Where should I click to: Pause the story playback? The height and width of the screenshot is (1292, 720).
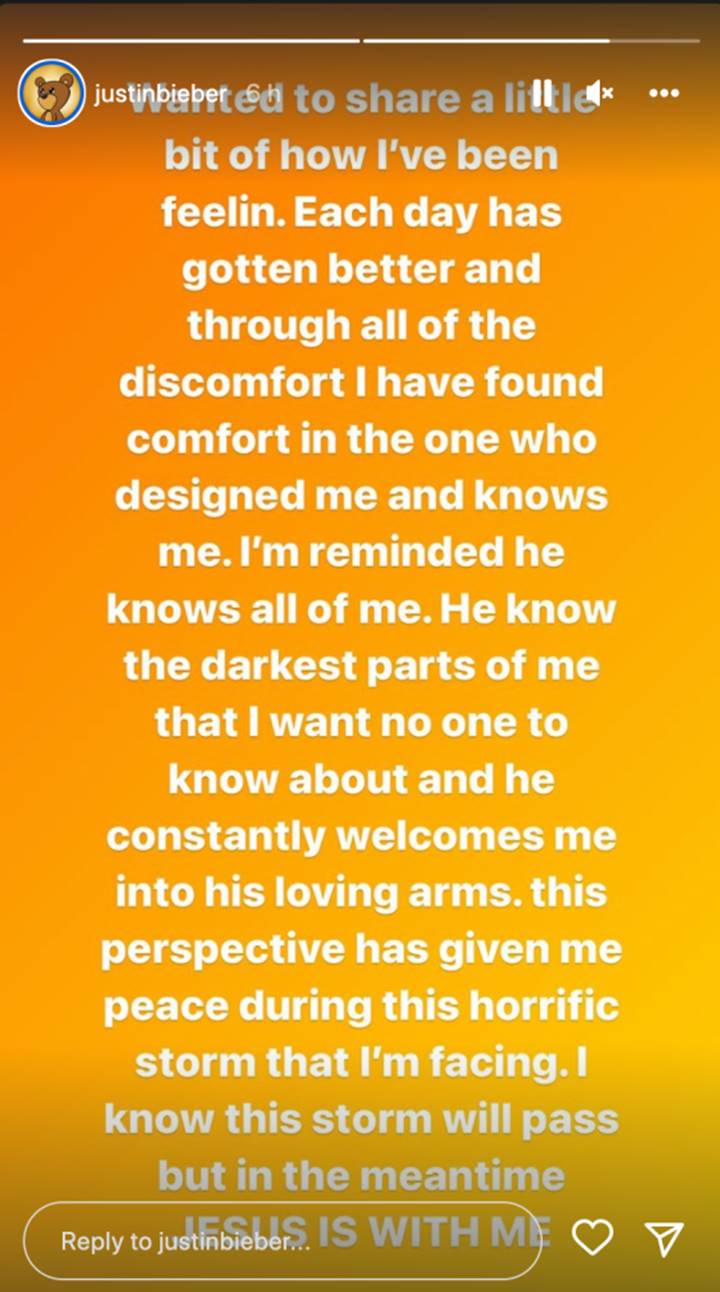[x=542, y=93]
